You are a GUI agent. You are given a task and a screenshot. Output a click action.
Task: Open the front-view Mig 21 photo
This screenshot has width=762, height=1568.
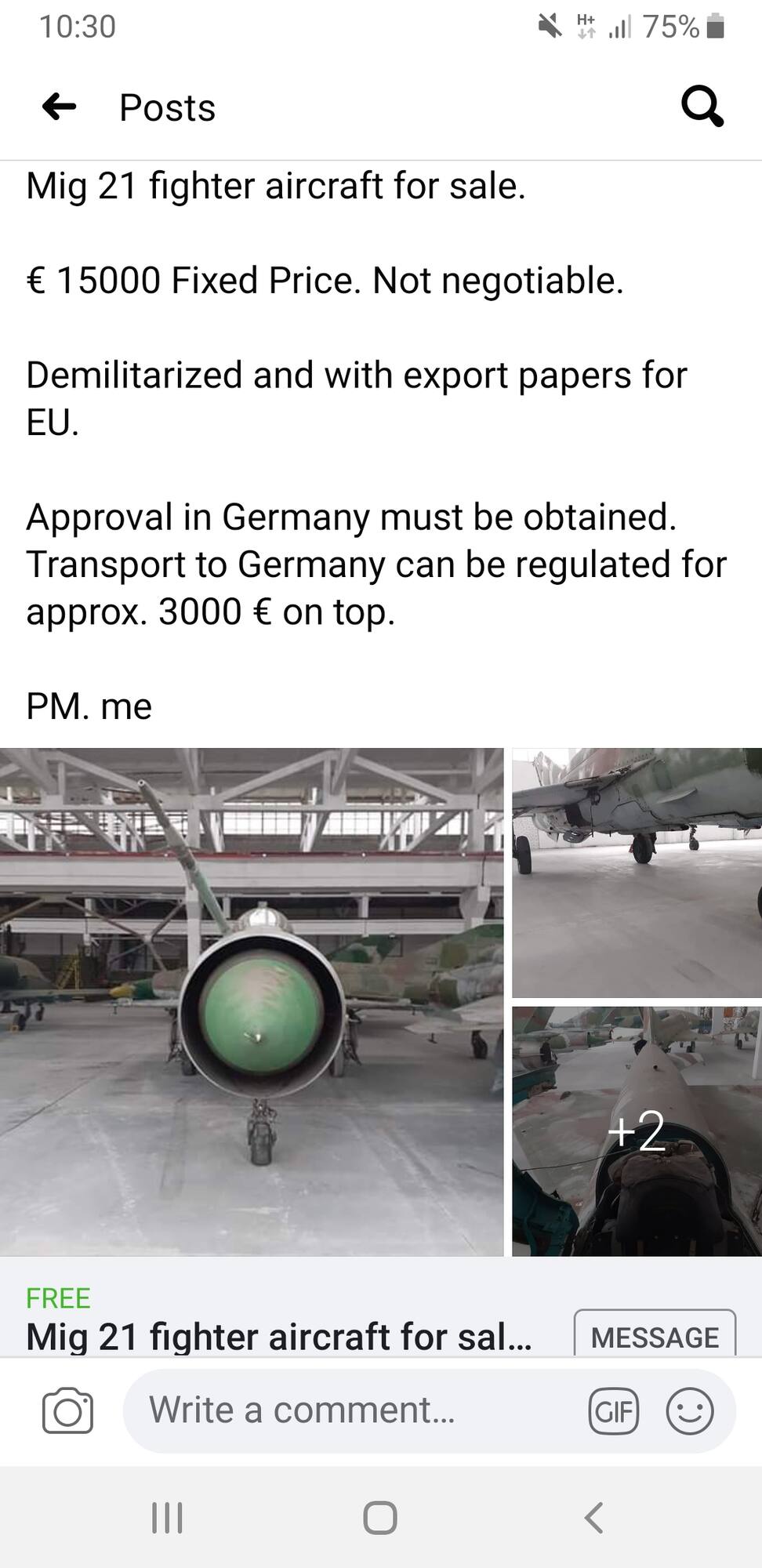(x=252, y=1001)
